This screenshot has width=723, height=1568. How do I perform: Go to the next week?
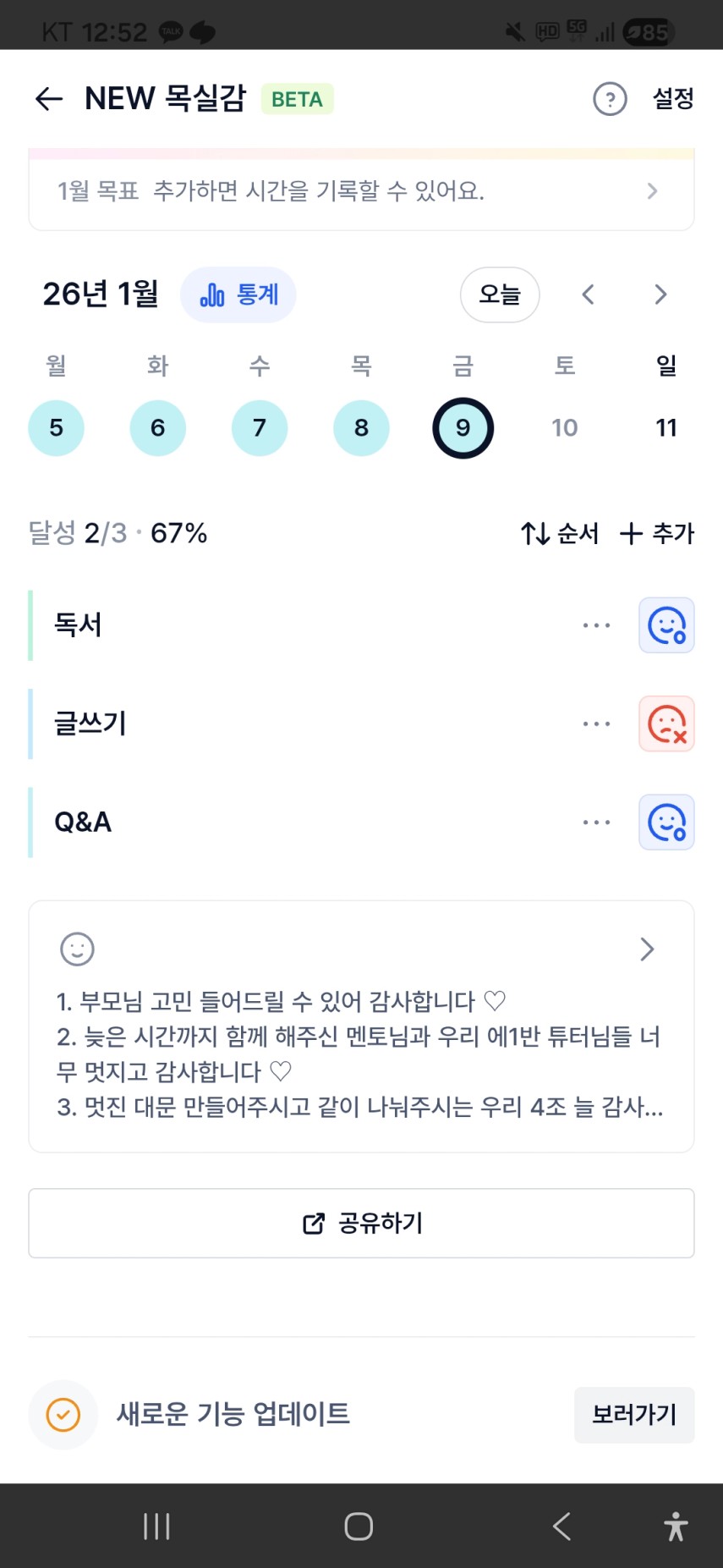(660, 294)
